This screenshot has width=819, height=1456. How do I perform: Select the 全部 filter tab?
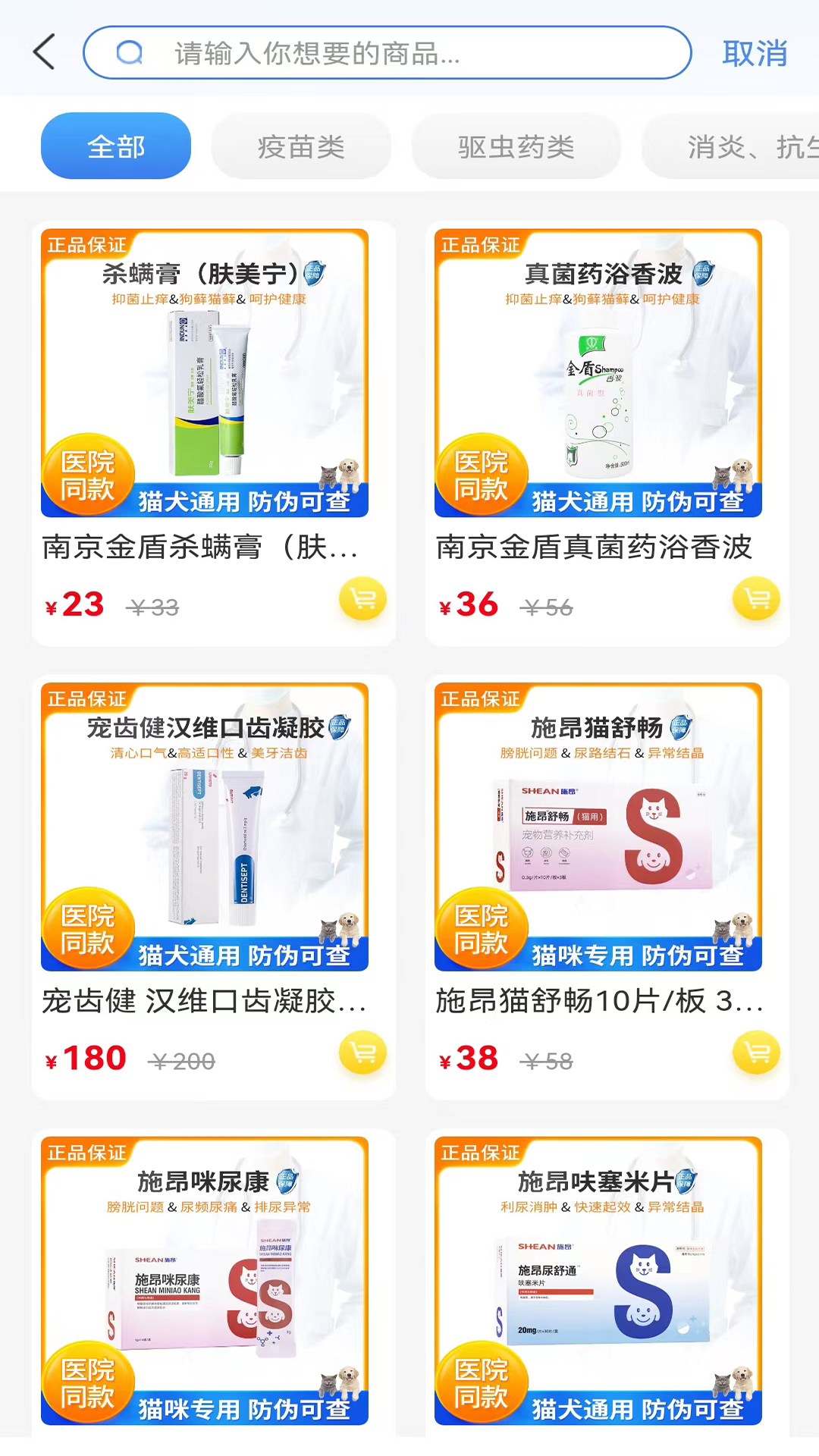tap(115, 146)
